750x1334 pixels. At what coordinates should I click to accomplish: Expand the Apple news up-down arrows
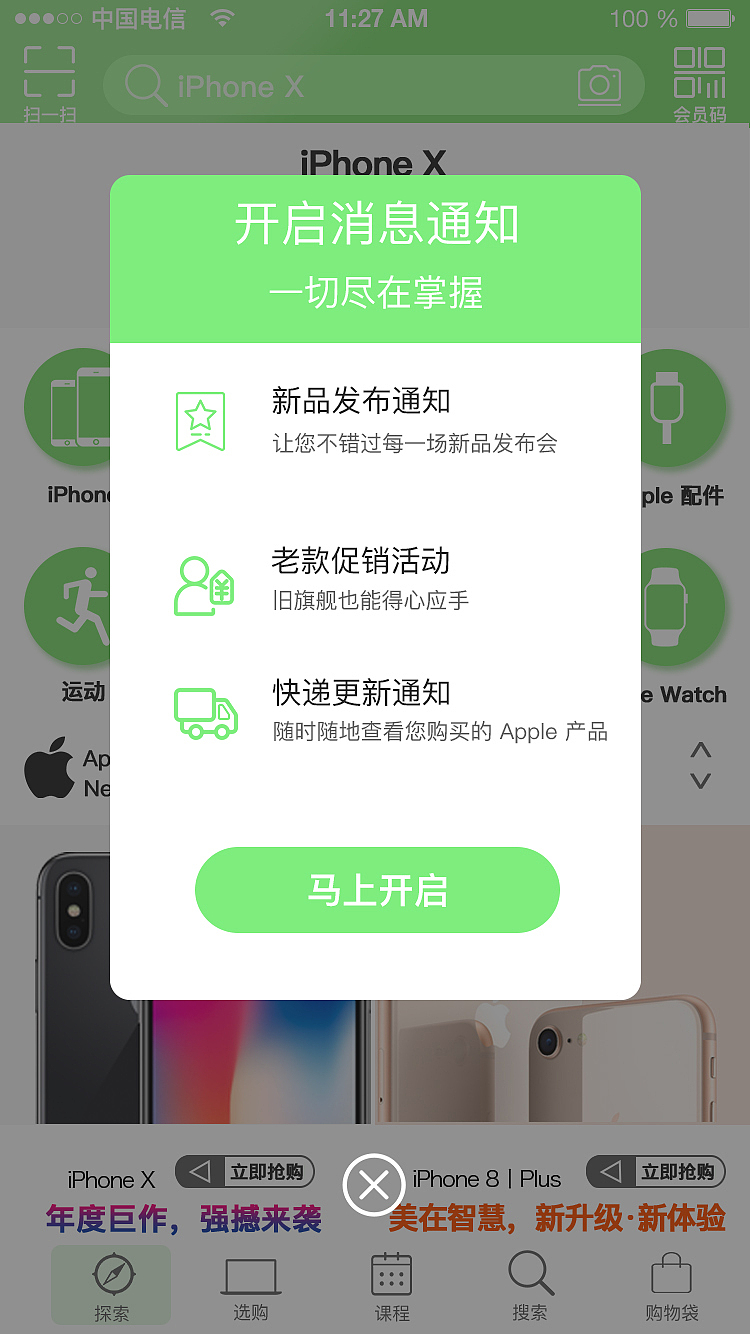[700, 765]
